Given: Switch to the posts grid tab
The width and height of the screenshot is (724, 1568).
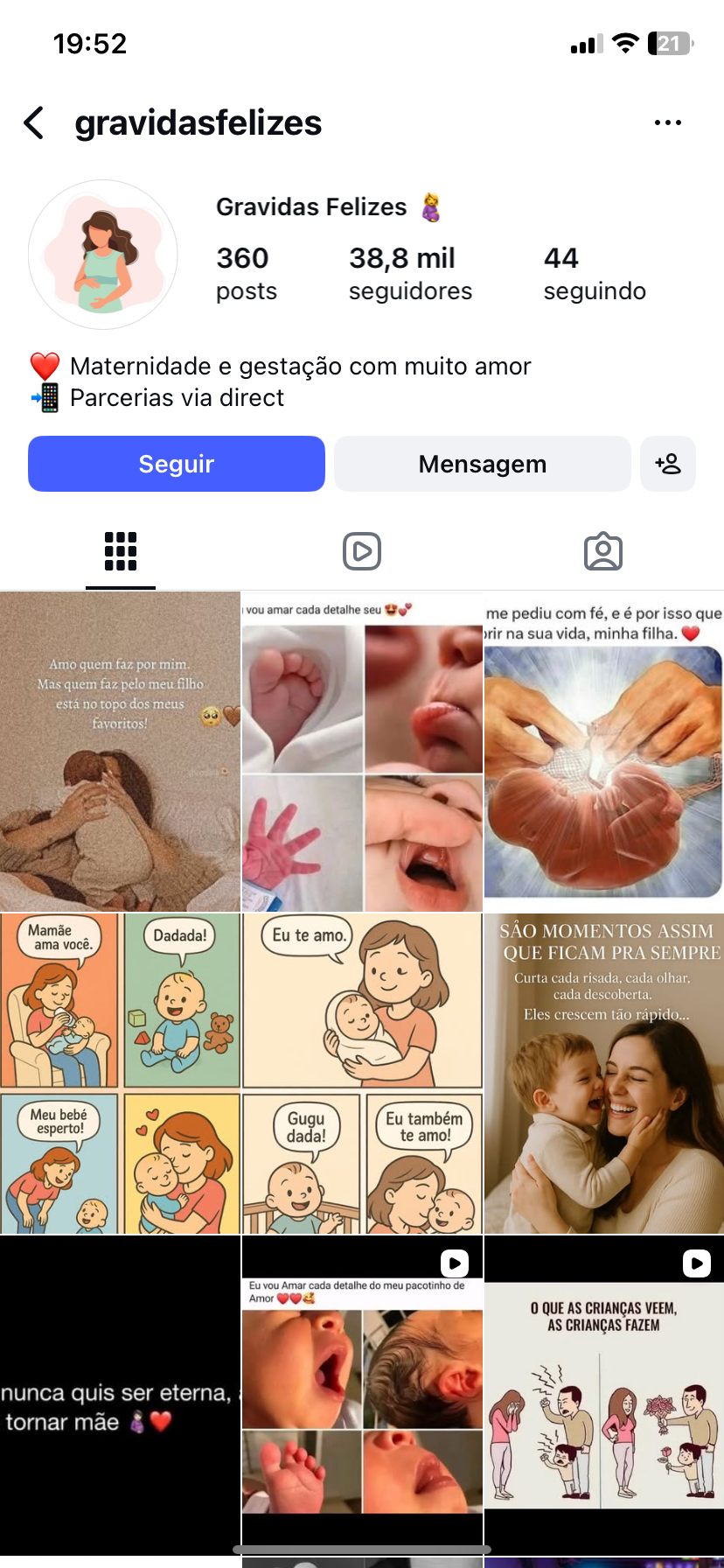Looking at the screenshot, I should tap(121, 551).
